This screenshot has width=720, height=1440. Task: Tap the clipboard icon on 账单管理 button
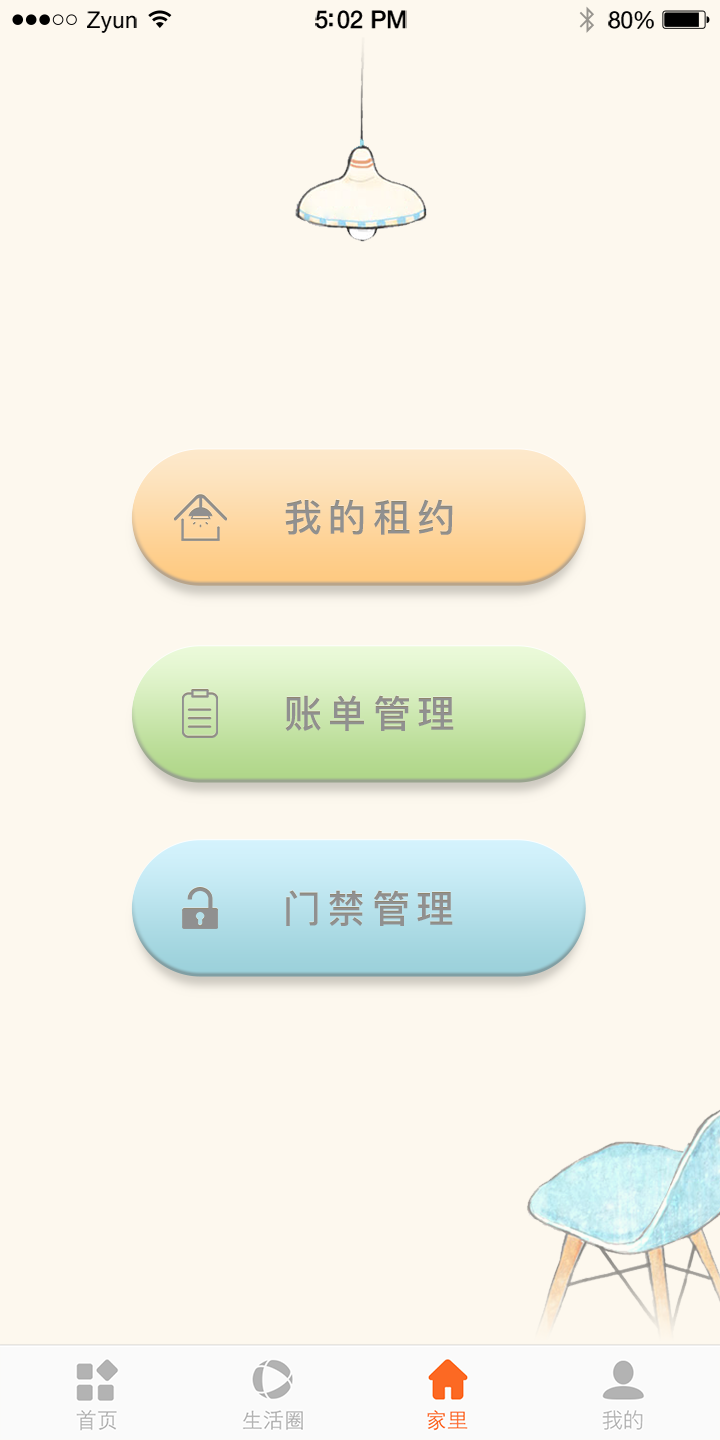point(201,713)
